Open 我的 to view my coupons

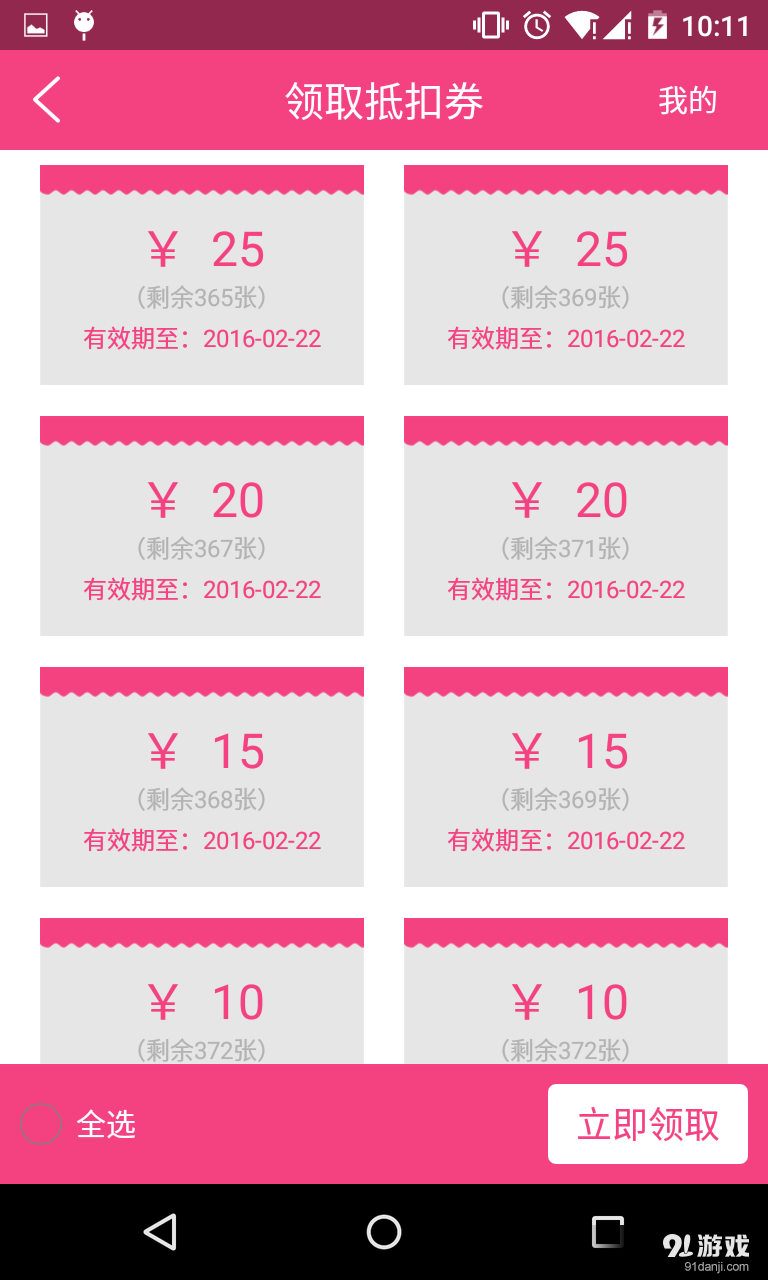(688, 100)
